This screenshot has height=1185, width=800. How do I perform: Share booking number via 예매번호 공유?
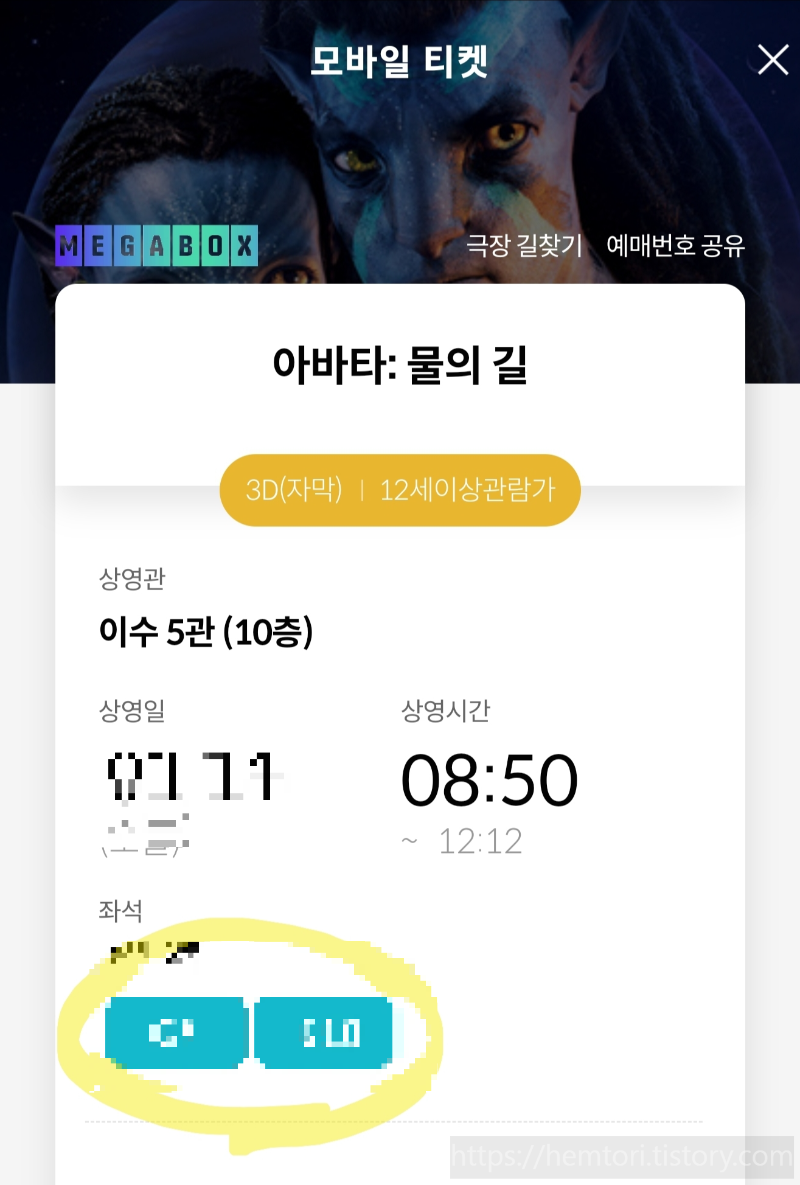tap(675, 246)
